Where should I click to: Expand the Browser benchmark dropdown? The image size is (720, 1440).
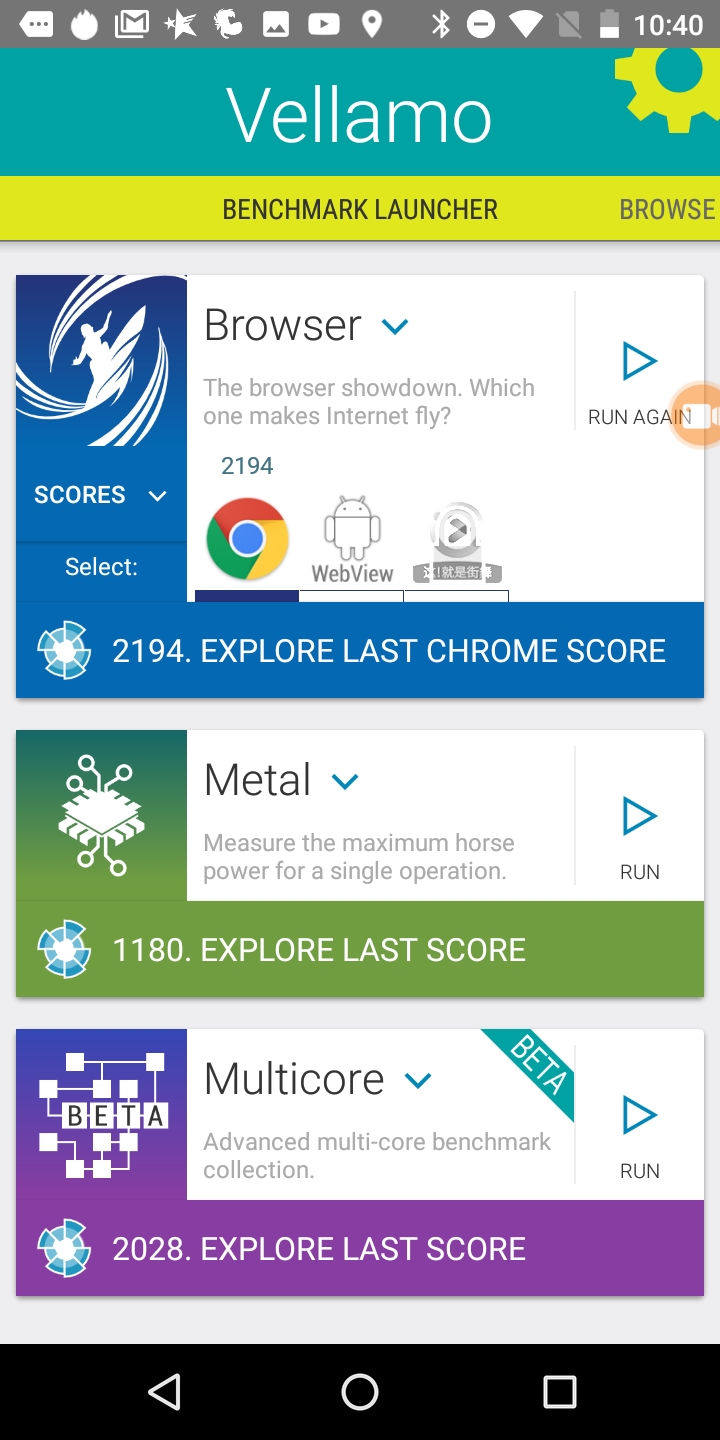(396, 326)
